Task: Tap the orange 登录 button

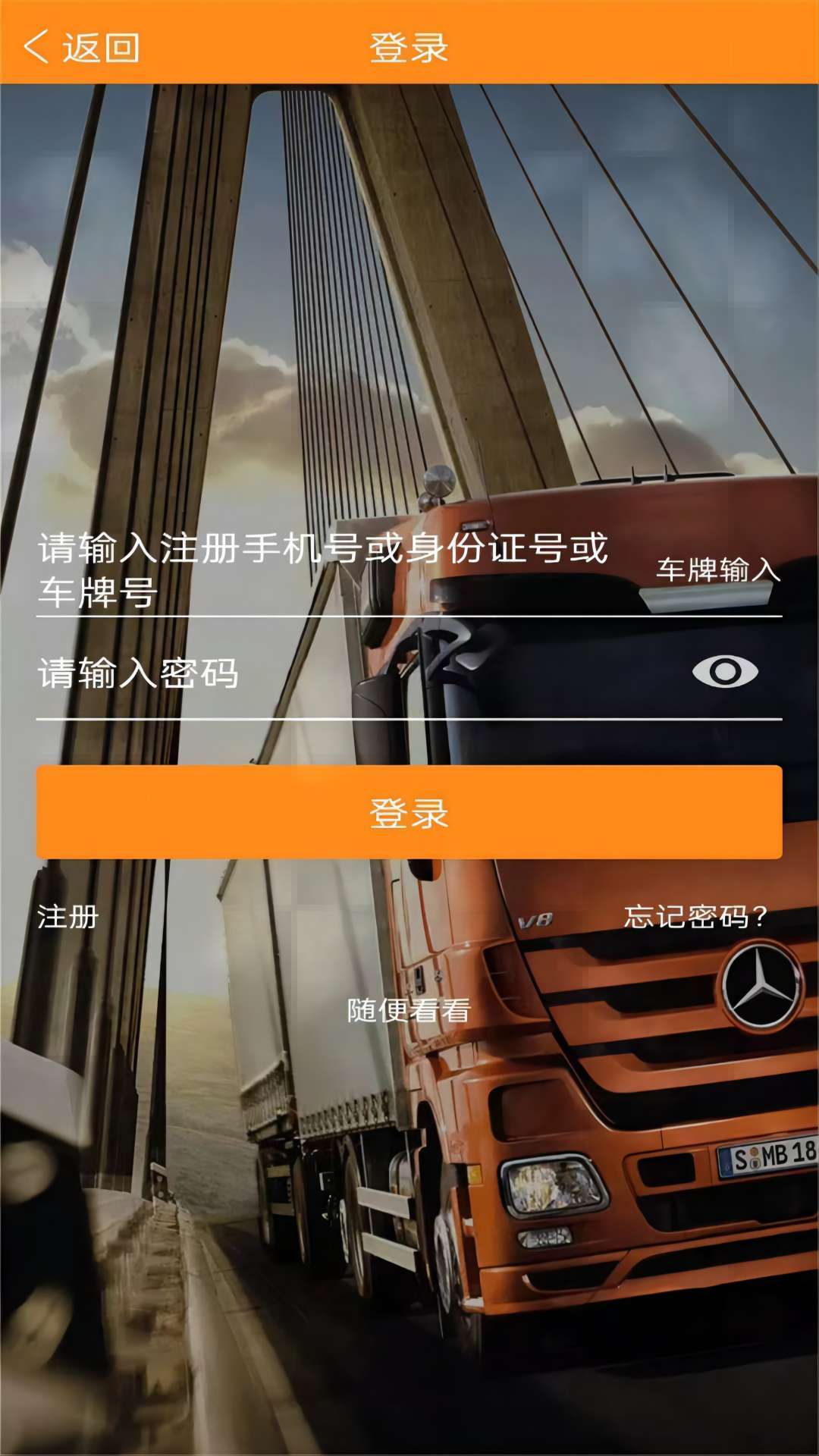Action: pos(409,812)
